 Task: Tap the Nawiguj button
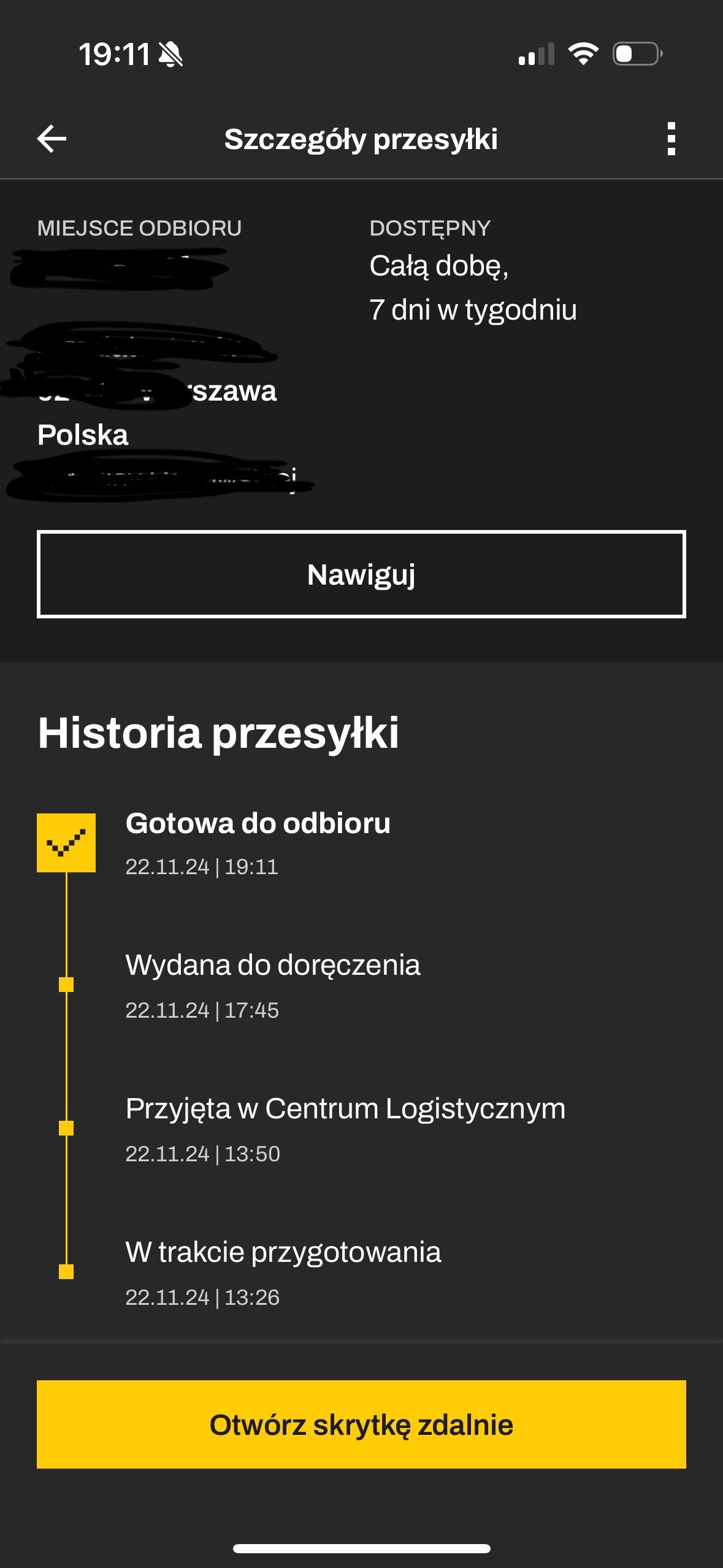point(361,574)
